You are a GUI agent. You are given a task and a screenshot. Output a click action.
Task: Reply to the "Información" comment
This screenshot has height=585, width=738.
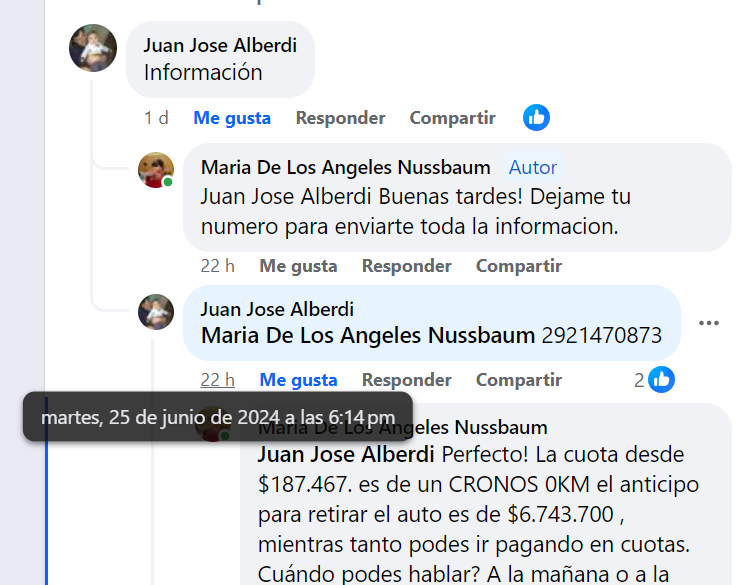tap(340, 118)
